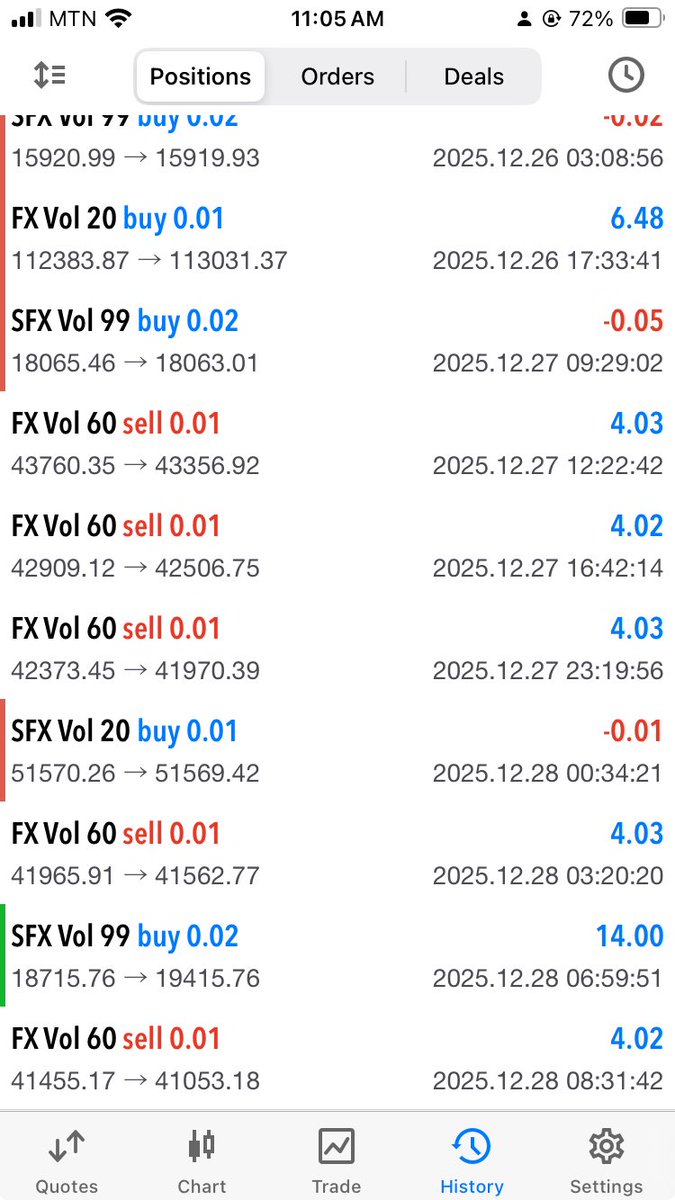Open FX Vol 60 sell closed at 16:42:14
This screenshot has height=1200, width=675.
tap(337, 547)
